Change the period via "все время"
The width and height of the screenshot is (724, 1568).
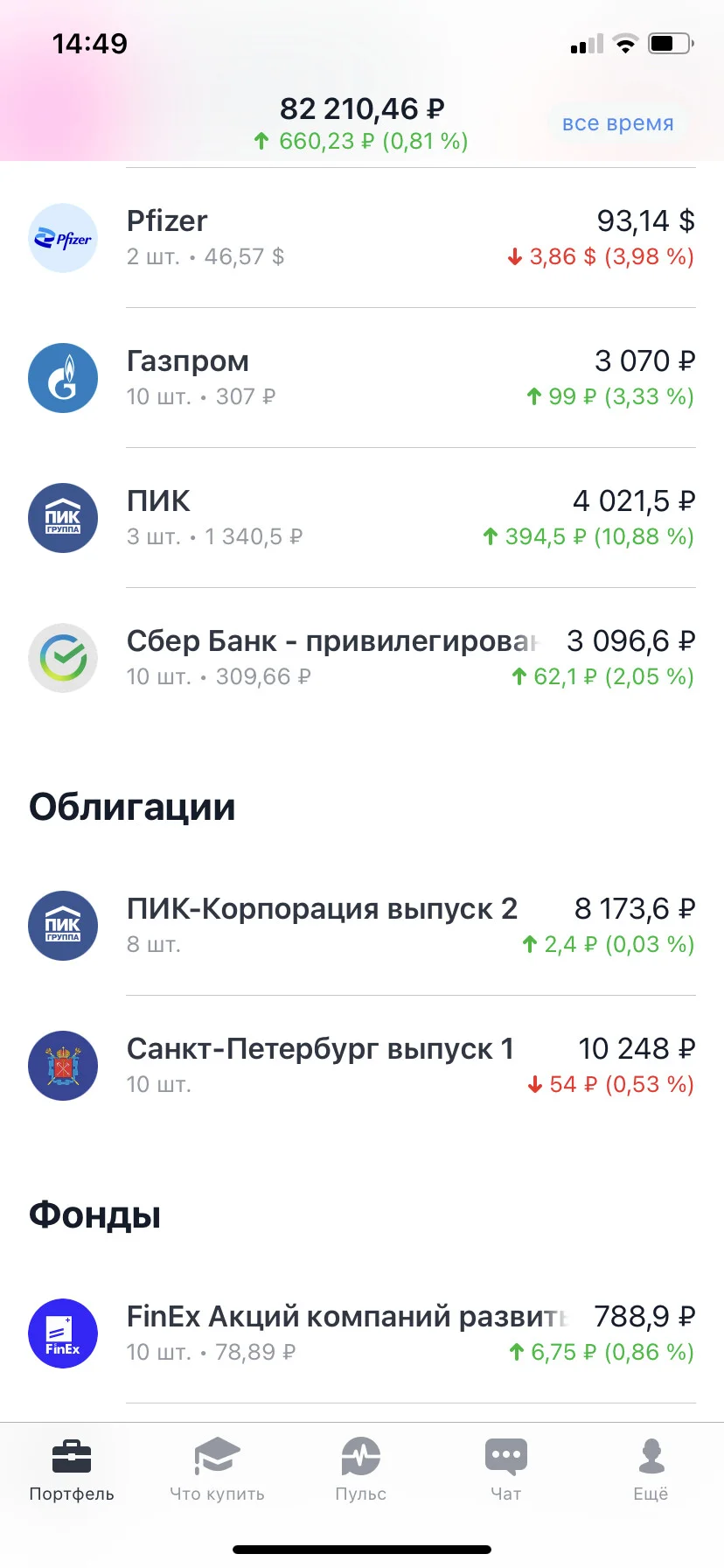(x=617, y=123)
